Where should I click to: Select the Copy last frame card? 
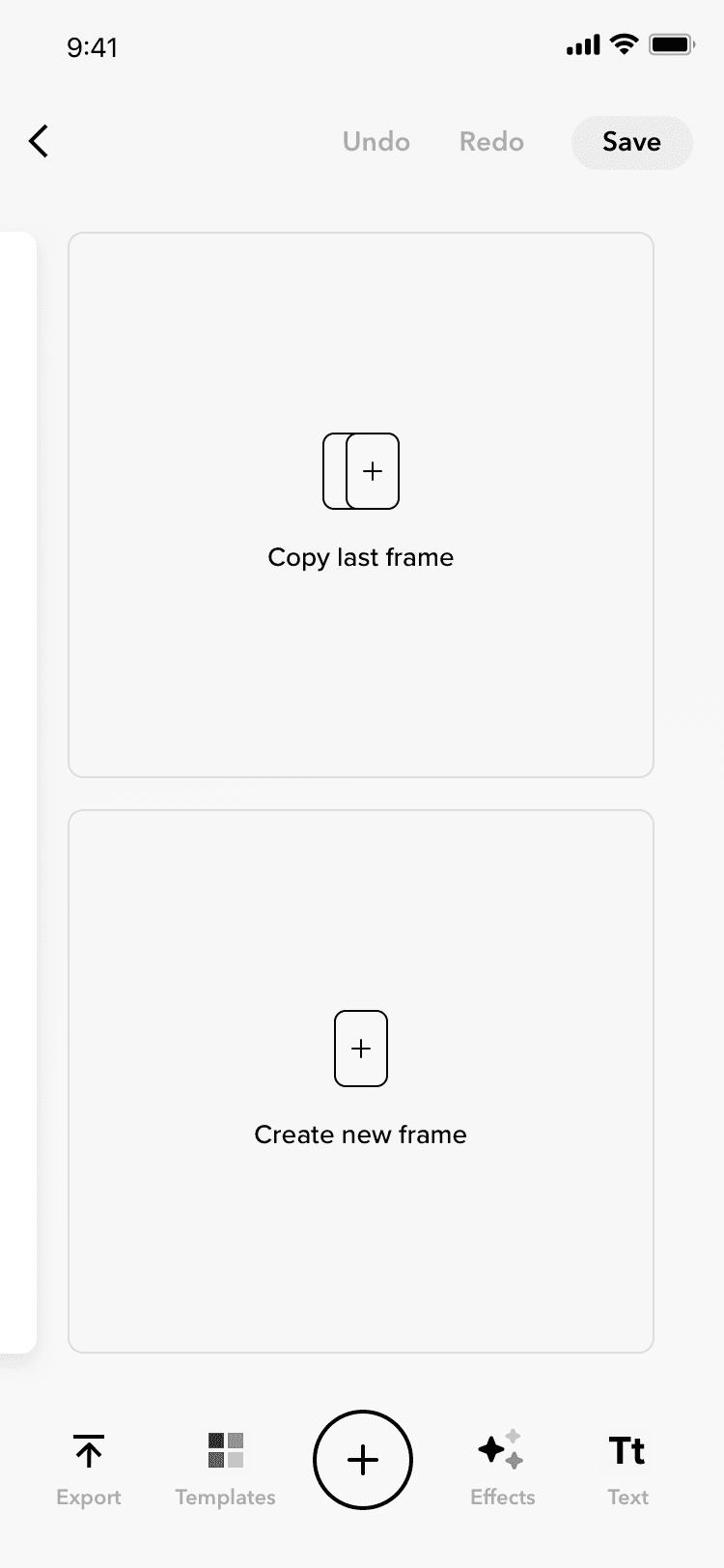tap(361, 505)
